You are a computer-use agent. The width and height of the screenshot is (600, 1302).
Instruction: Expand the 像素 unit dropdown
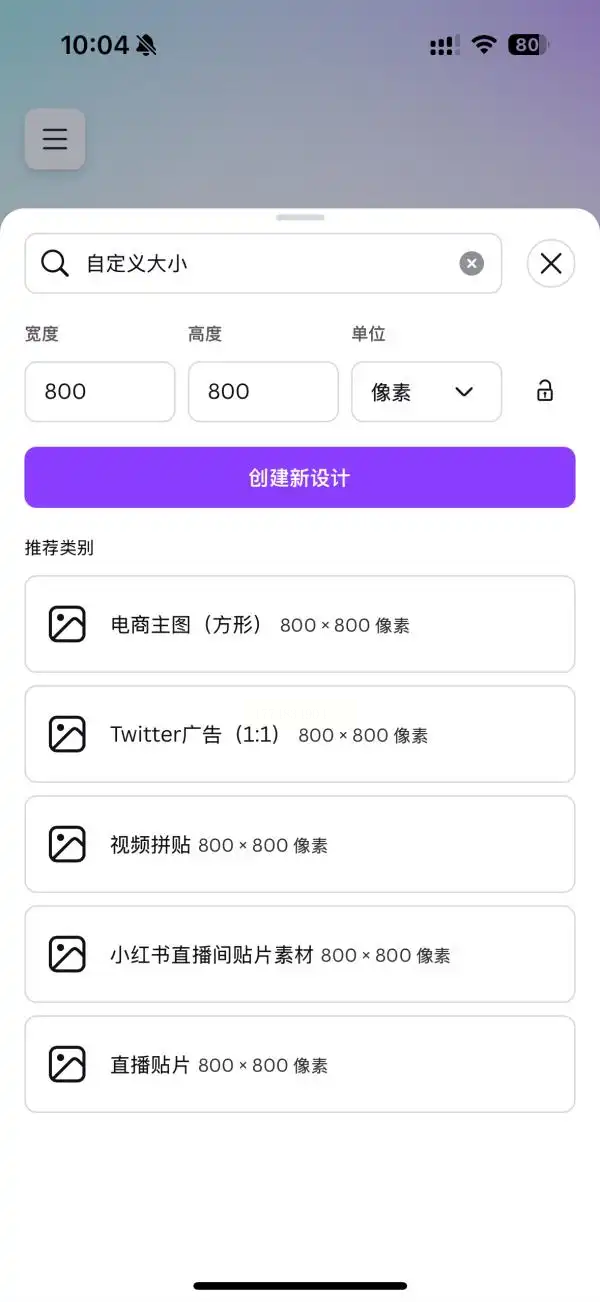pyautogui.click(x=426, y=391)
